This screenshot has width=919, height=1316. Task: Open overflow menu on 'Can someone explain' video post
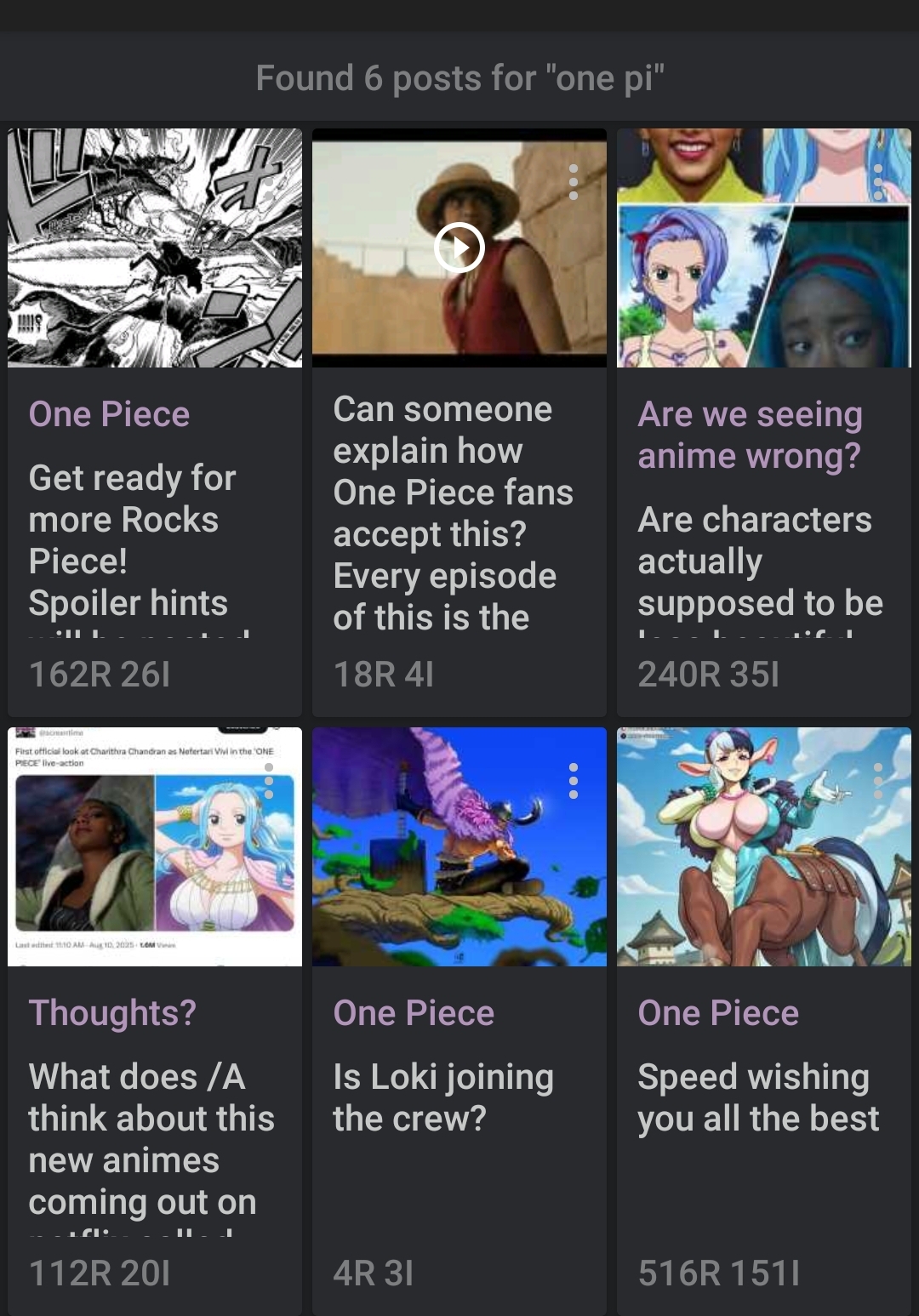(574, 183)
